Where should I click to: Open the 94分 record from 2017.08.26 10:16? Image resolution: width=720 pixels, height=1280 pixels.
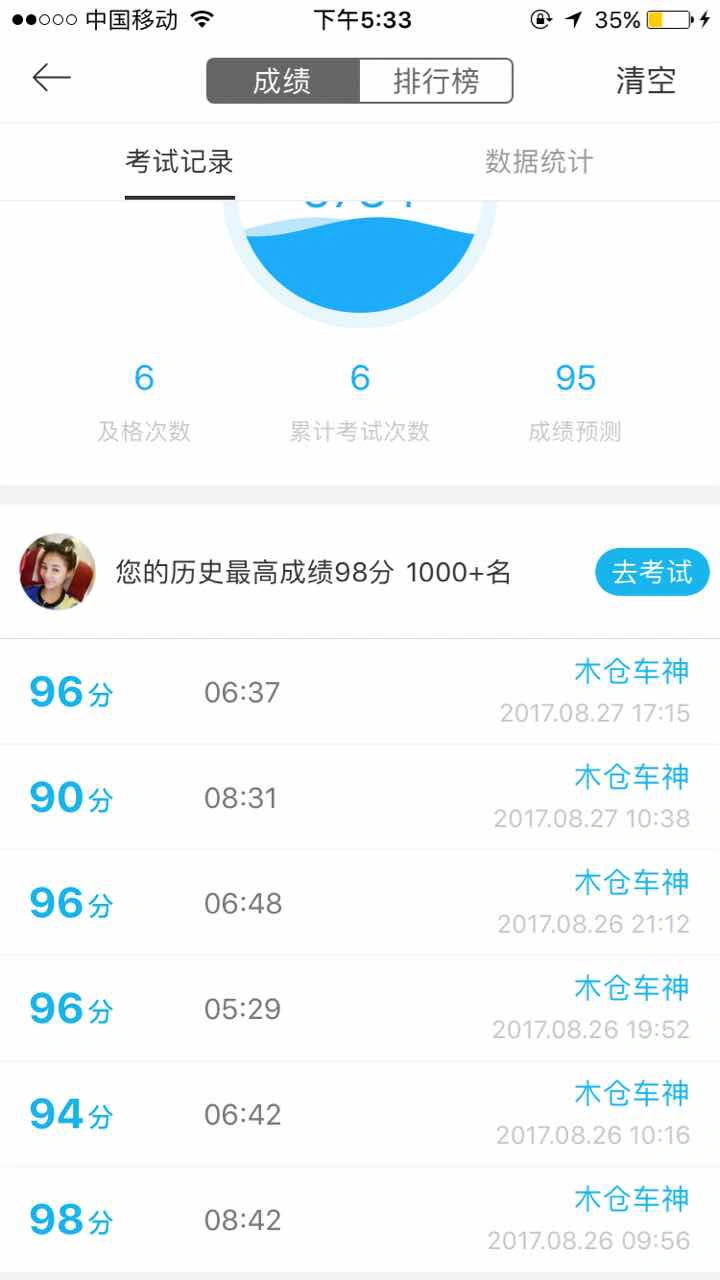tap(360, 1114)
